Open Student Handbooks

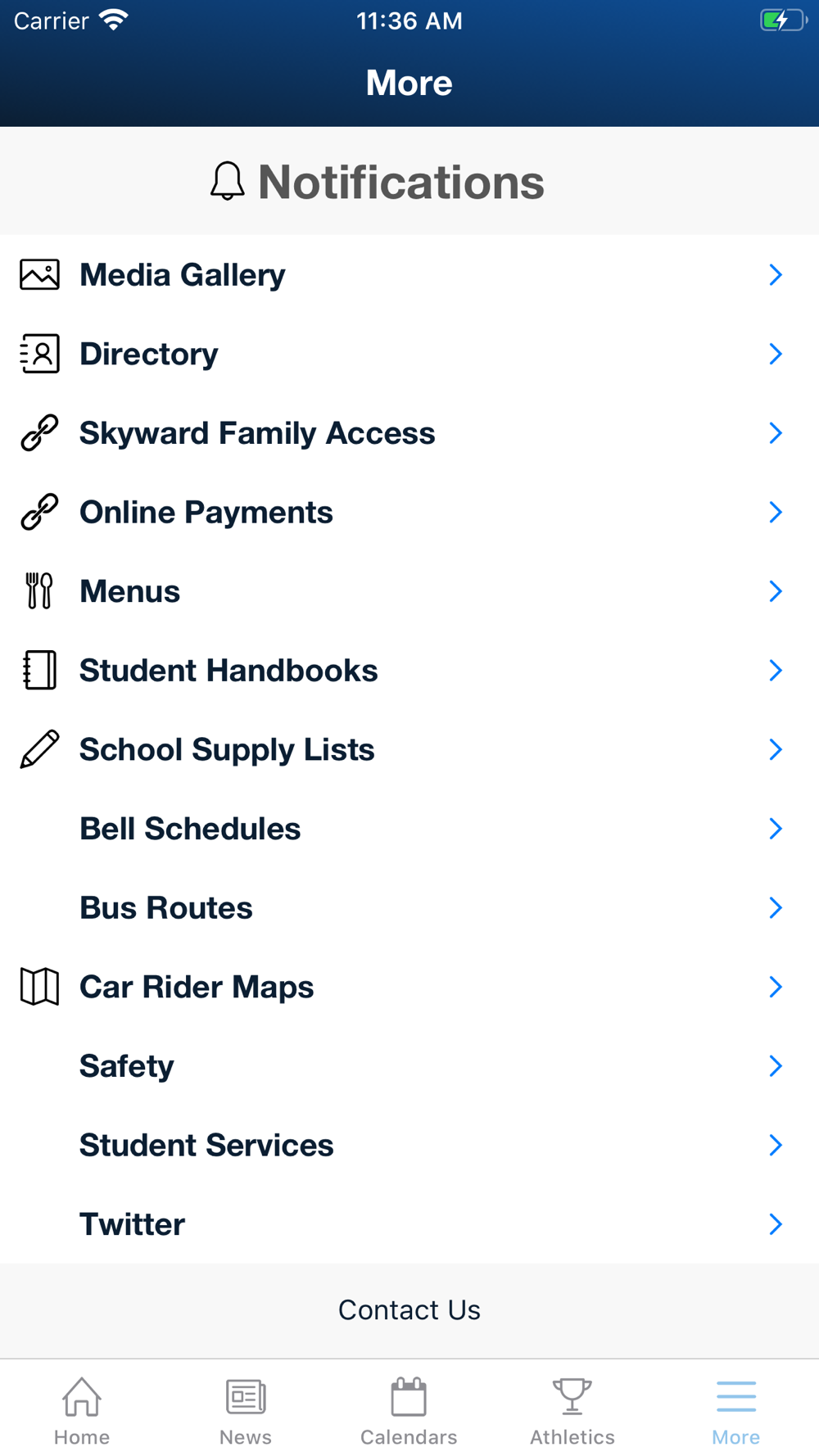(x=409, y=671)
